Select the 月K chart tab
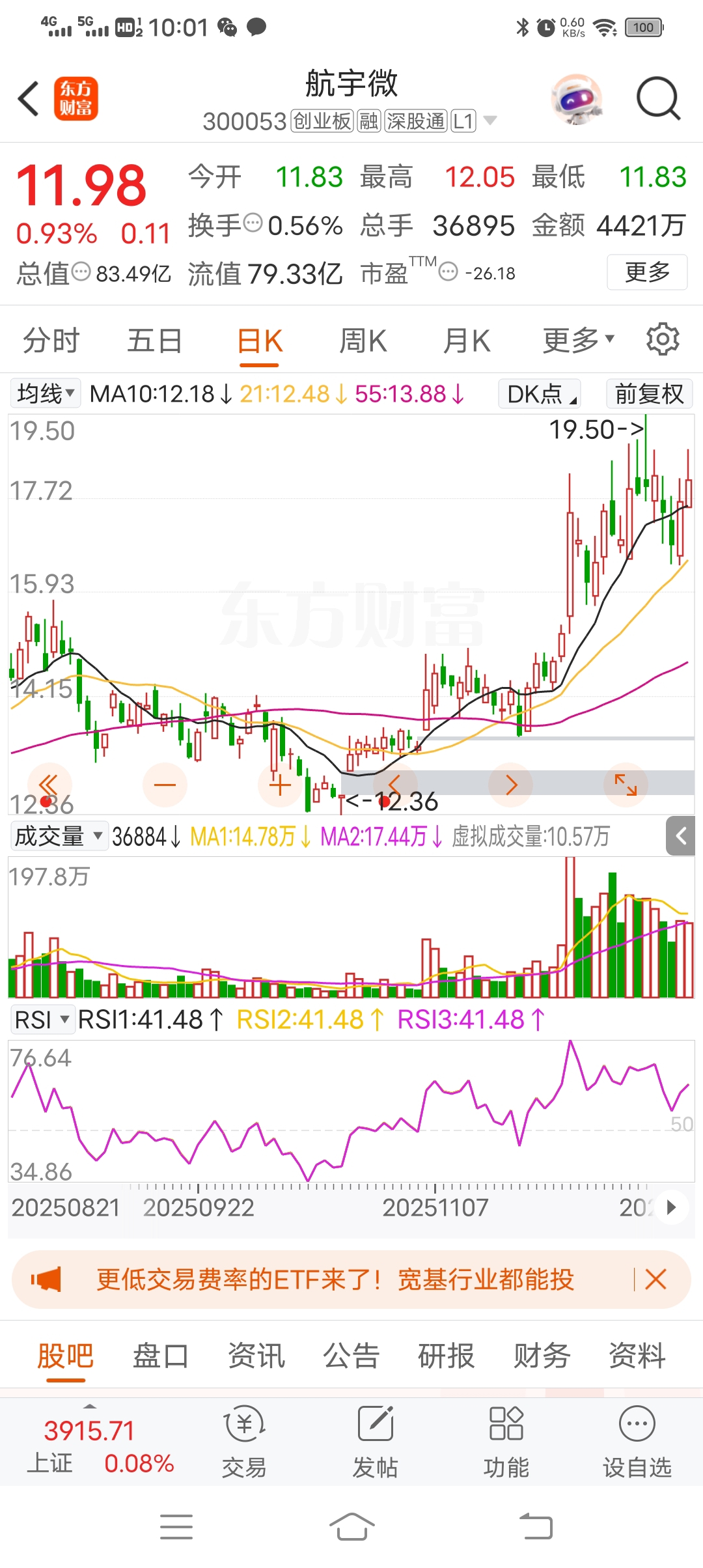This screenshot has height=1568, width=703. pos(466,341)
